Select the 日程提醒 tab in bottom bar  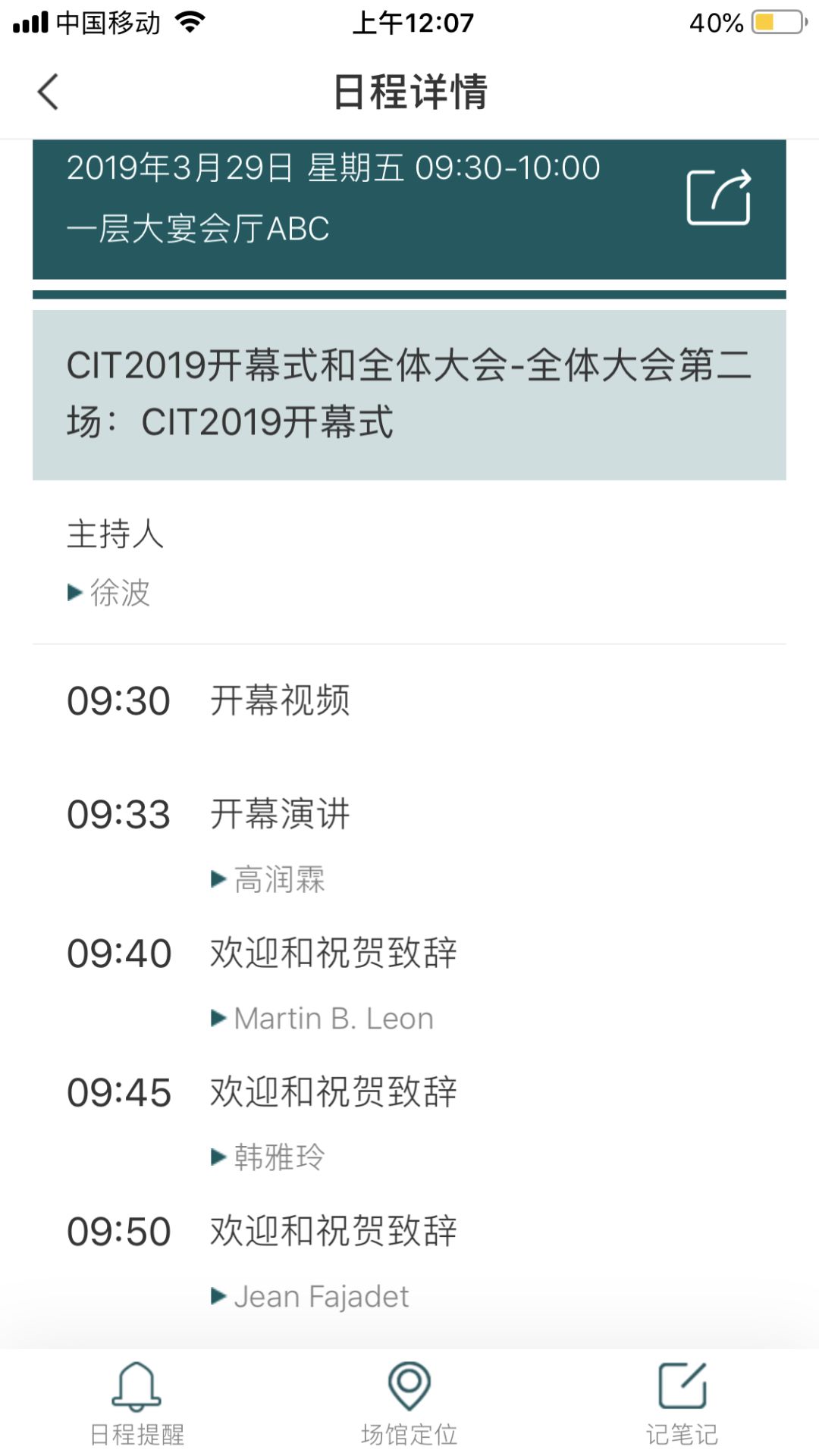(135, 1406)
